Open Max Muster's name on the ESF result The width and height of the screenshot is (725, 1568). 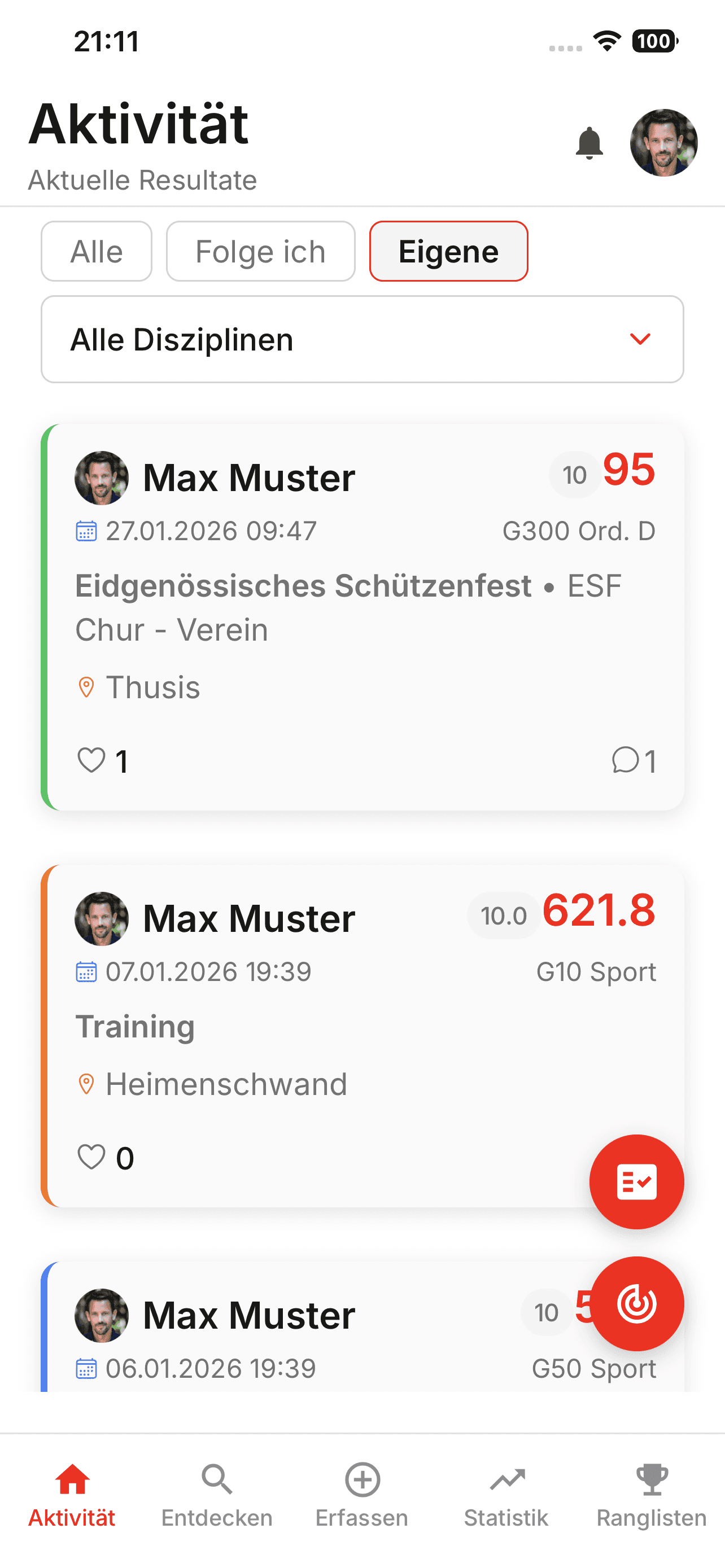[249, 477]
